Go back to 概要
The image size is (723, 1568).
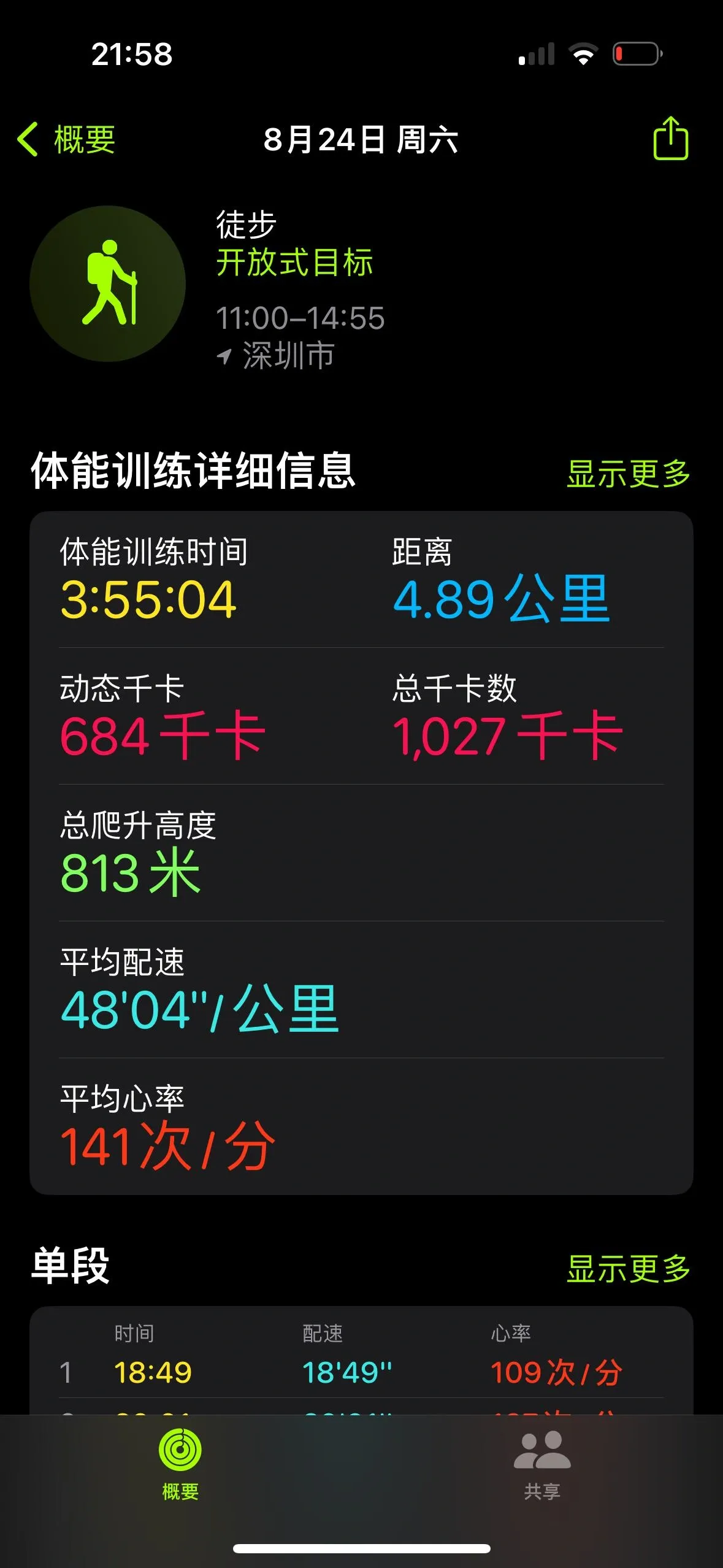tap(66, 139)
